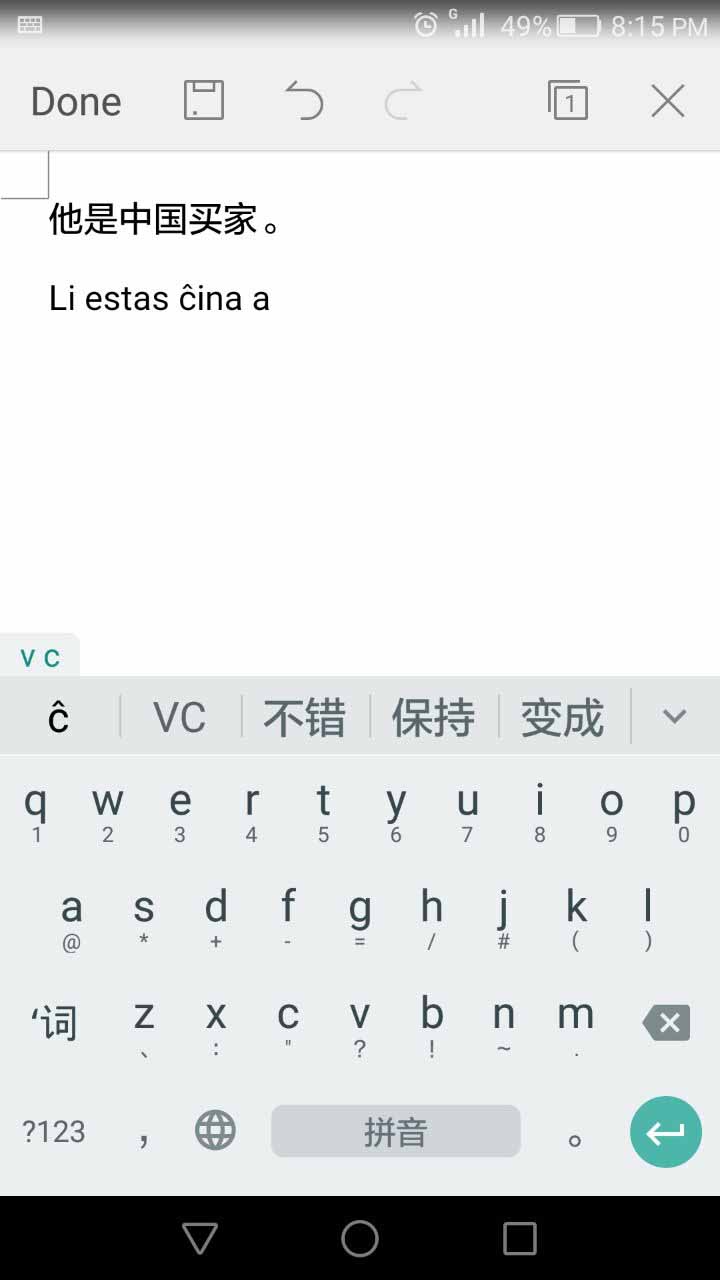
Task: Pick the 不错 candidate
Action: tap(305, 718)
